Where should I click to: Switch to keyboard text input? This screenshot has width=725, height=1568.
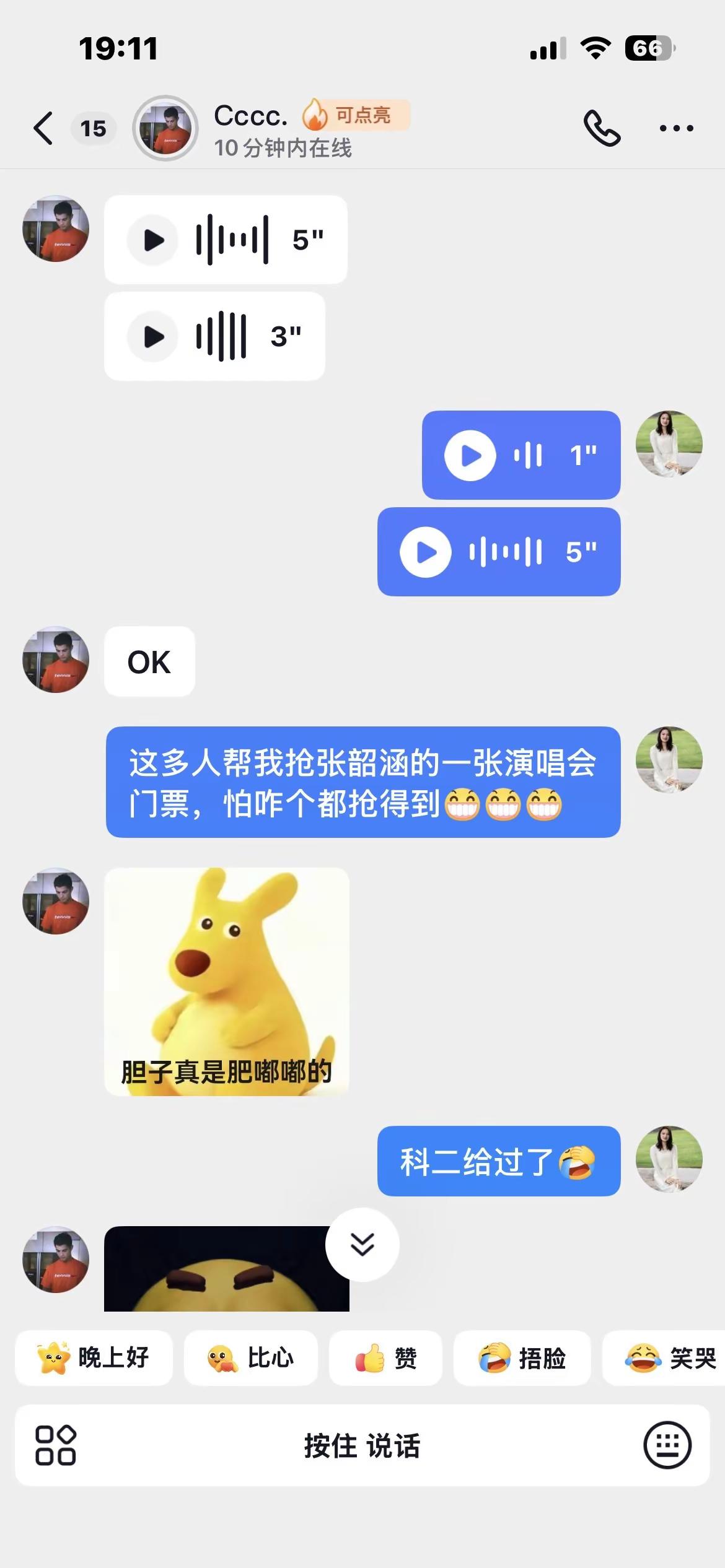(667, 1445)
